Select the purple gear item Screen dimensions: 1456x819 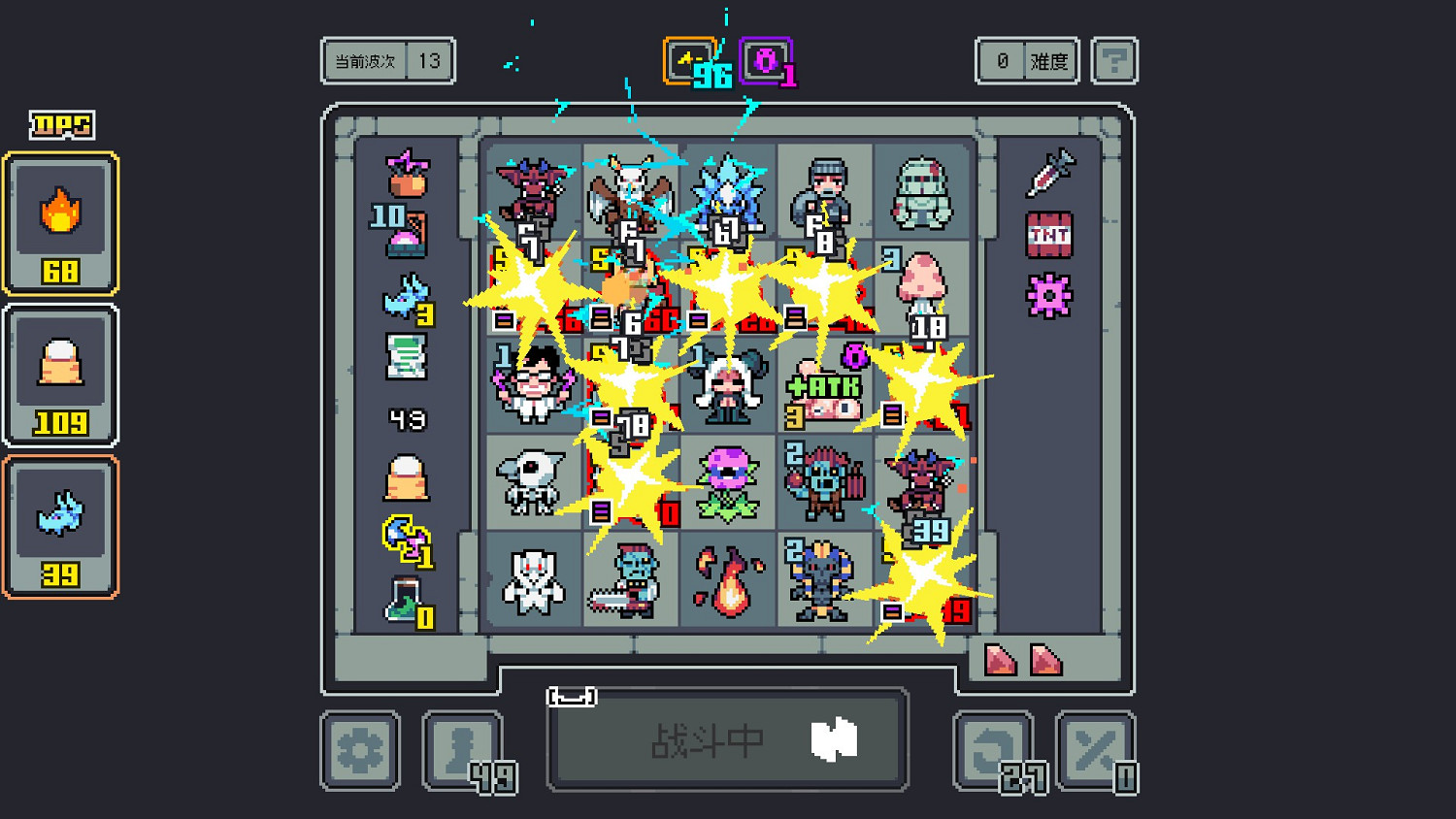[x=1049, y=296]
